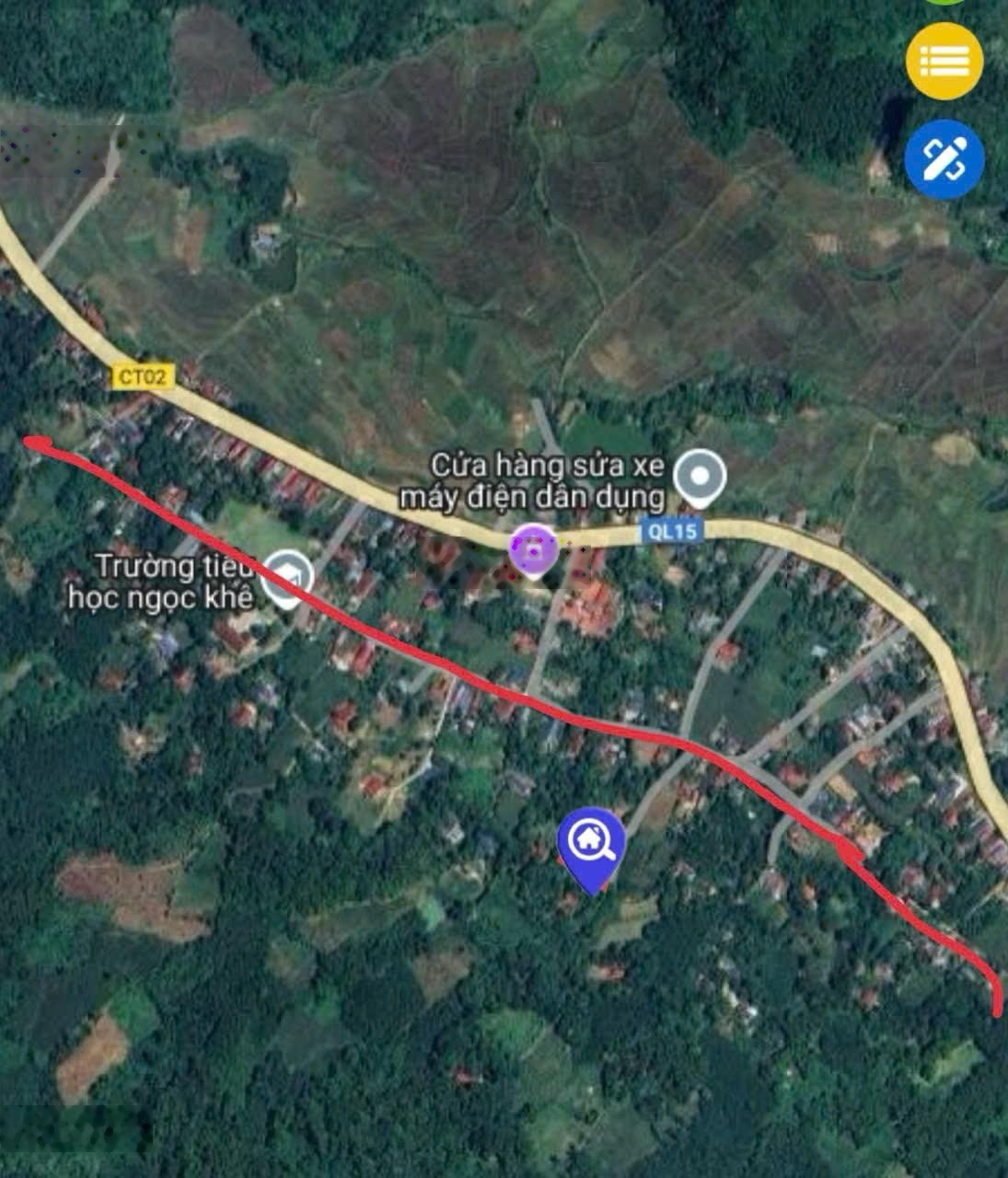
Task: Tap the blue pencil-and-ruler drawing tool button
Action: [944, 160]
